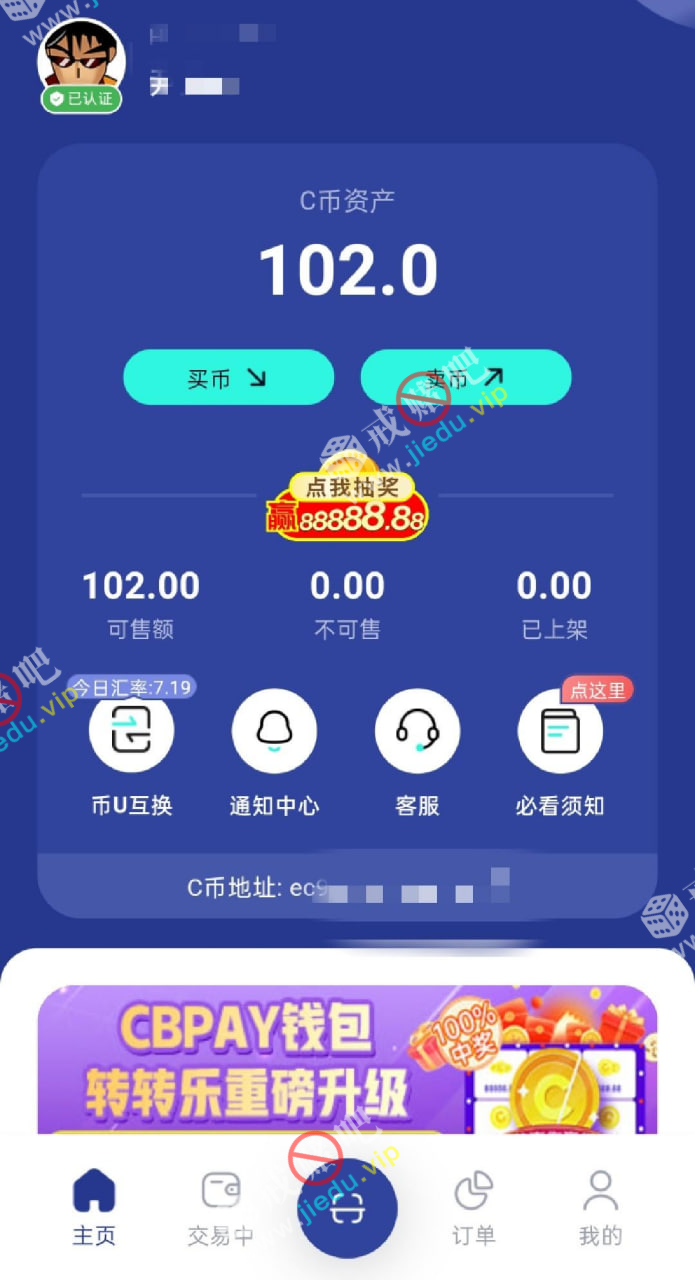Viewport: 695px width, 1280px height.
Task: Open 币U互换 exchange
Action: 131,732
